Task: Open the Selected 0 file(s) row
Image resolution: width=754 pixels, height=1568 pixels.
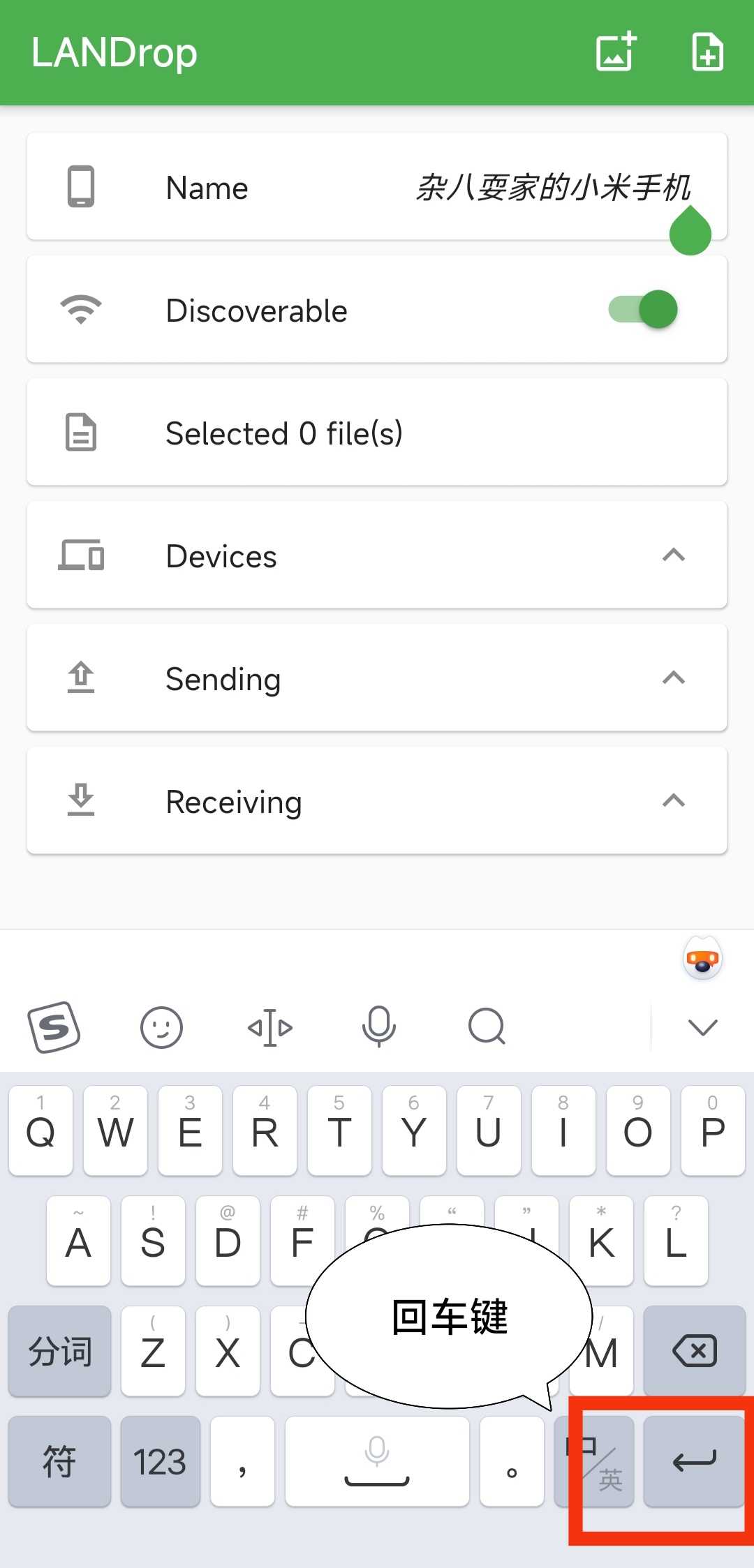Action: point(377,433)
